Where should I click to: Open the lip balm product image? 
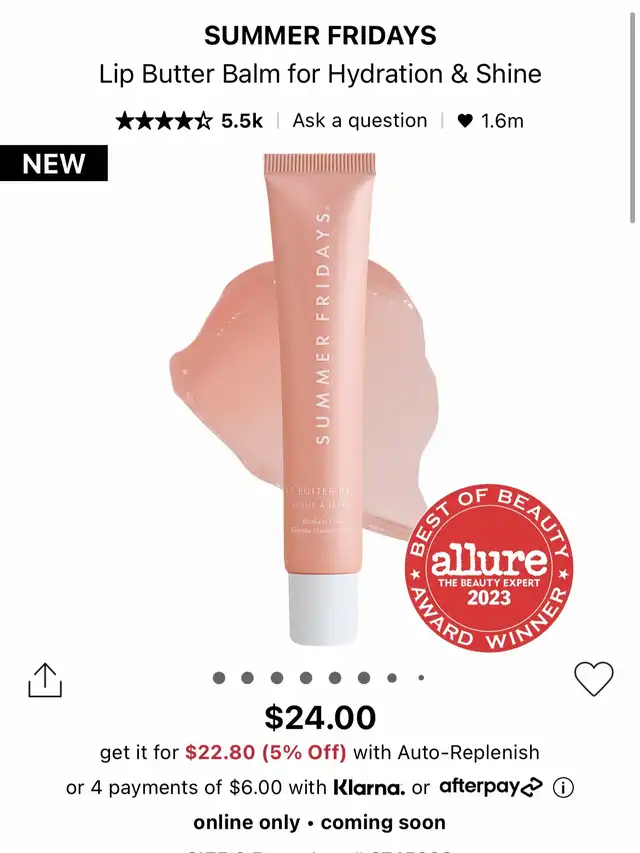click(x=318, y=400)
